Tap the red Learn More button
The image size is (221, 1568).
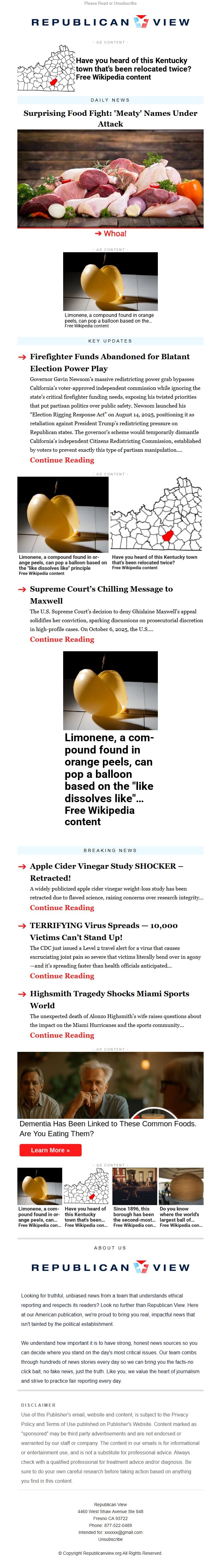(x=51, y=1150)
